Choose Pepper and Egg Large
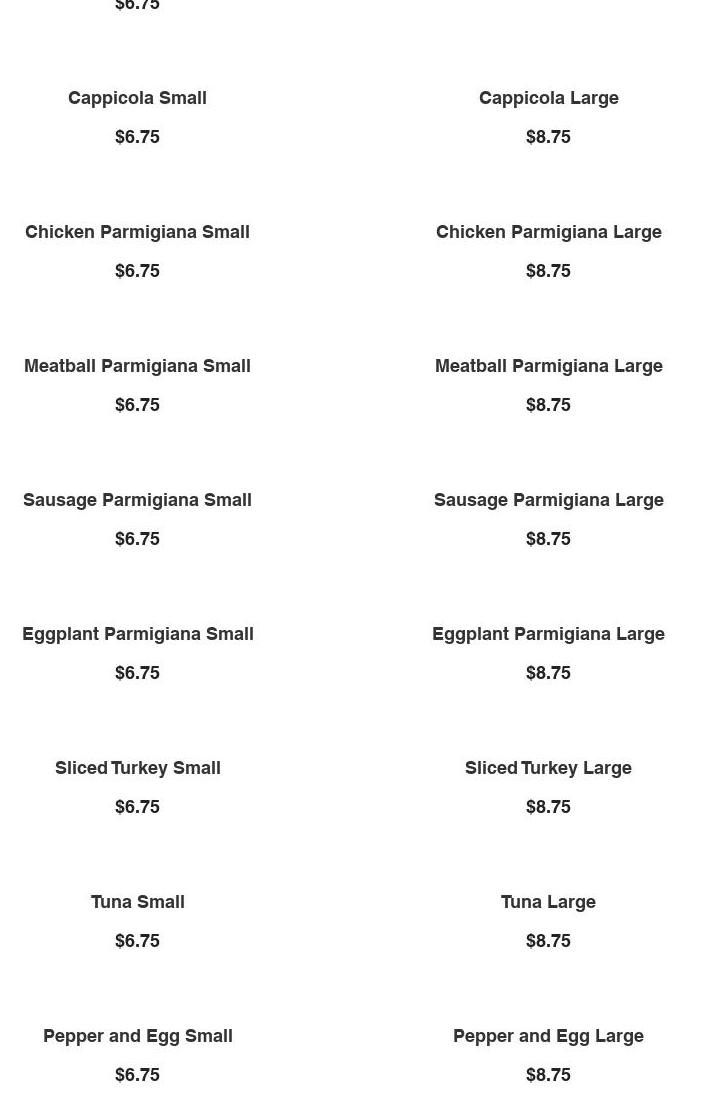 (548, 1036)
